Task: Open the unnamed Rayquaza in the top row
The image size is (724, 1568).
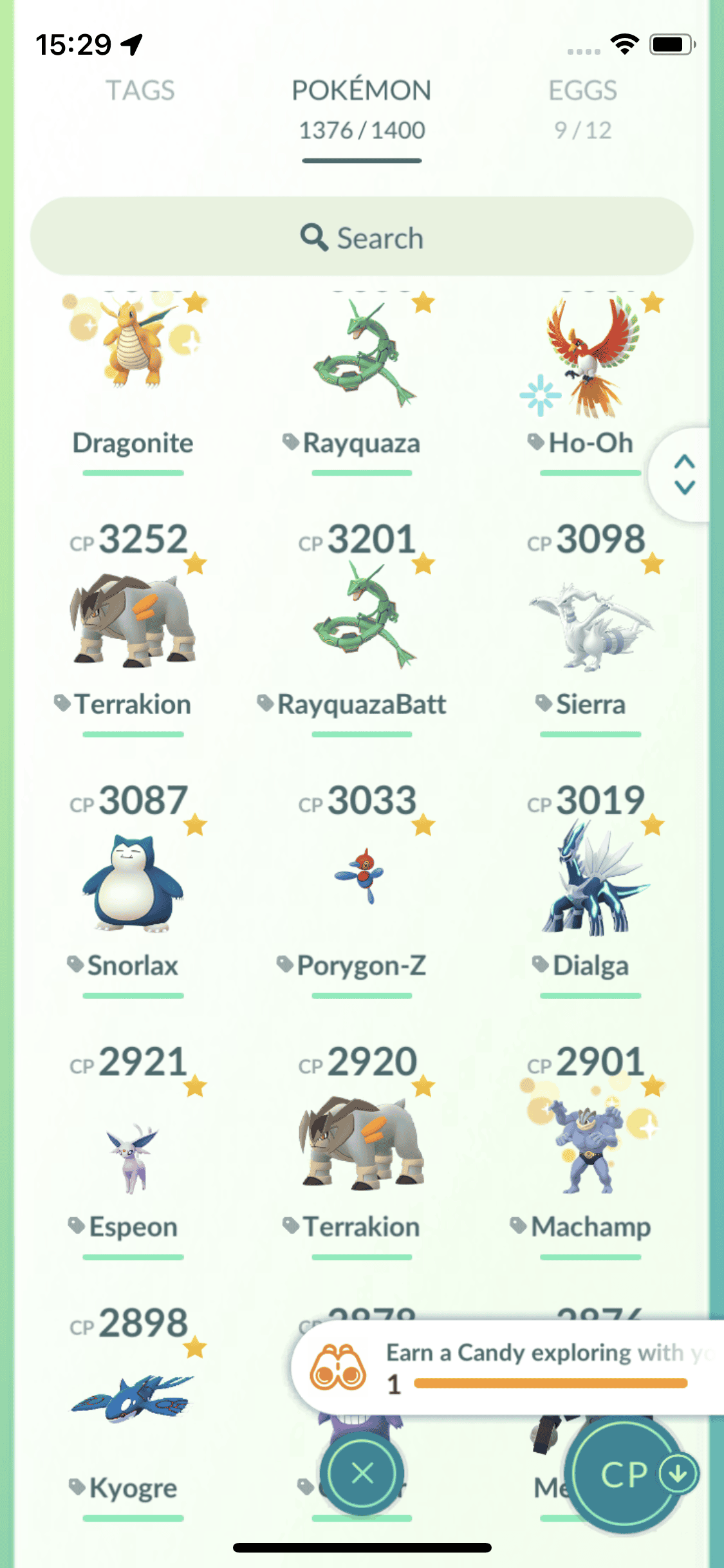Action: [x=362, y=360]
